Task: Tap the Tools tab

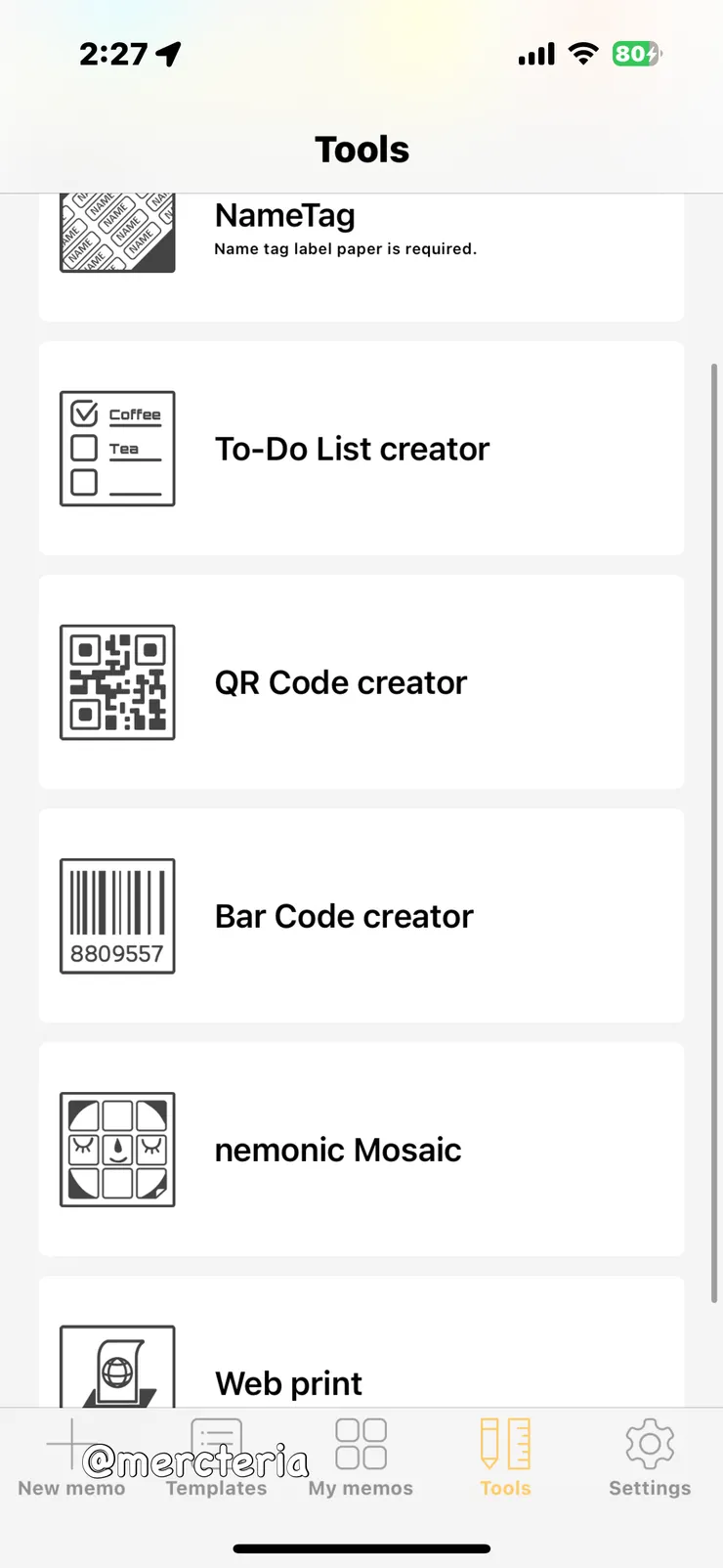Action: [x=505, y=1459]
